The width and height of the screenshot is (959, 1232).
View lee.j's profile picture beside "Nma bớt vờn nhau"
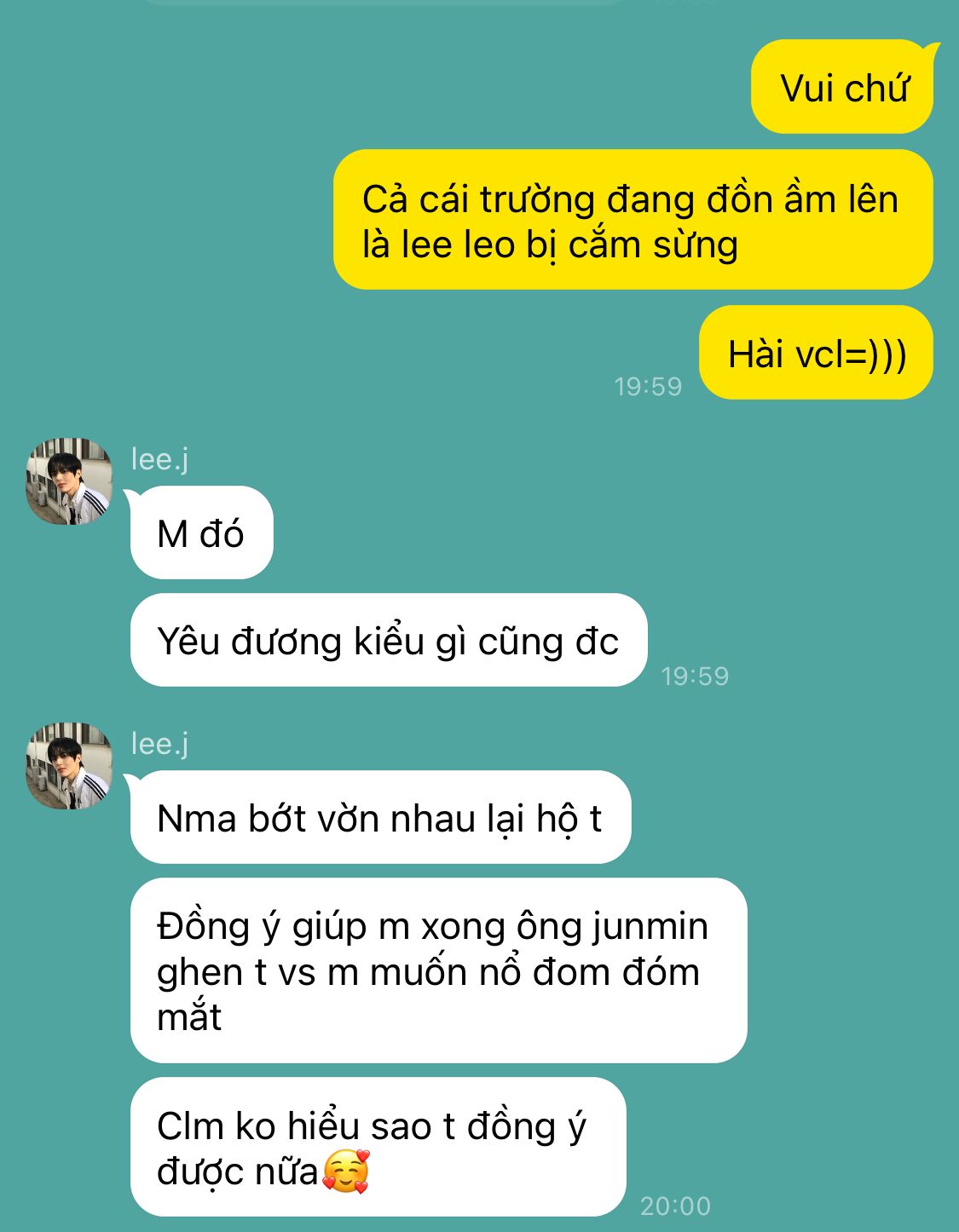coord(69,766)
